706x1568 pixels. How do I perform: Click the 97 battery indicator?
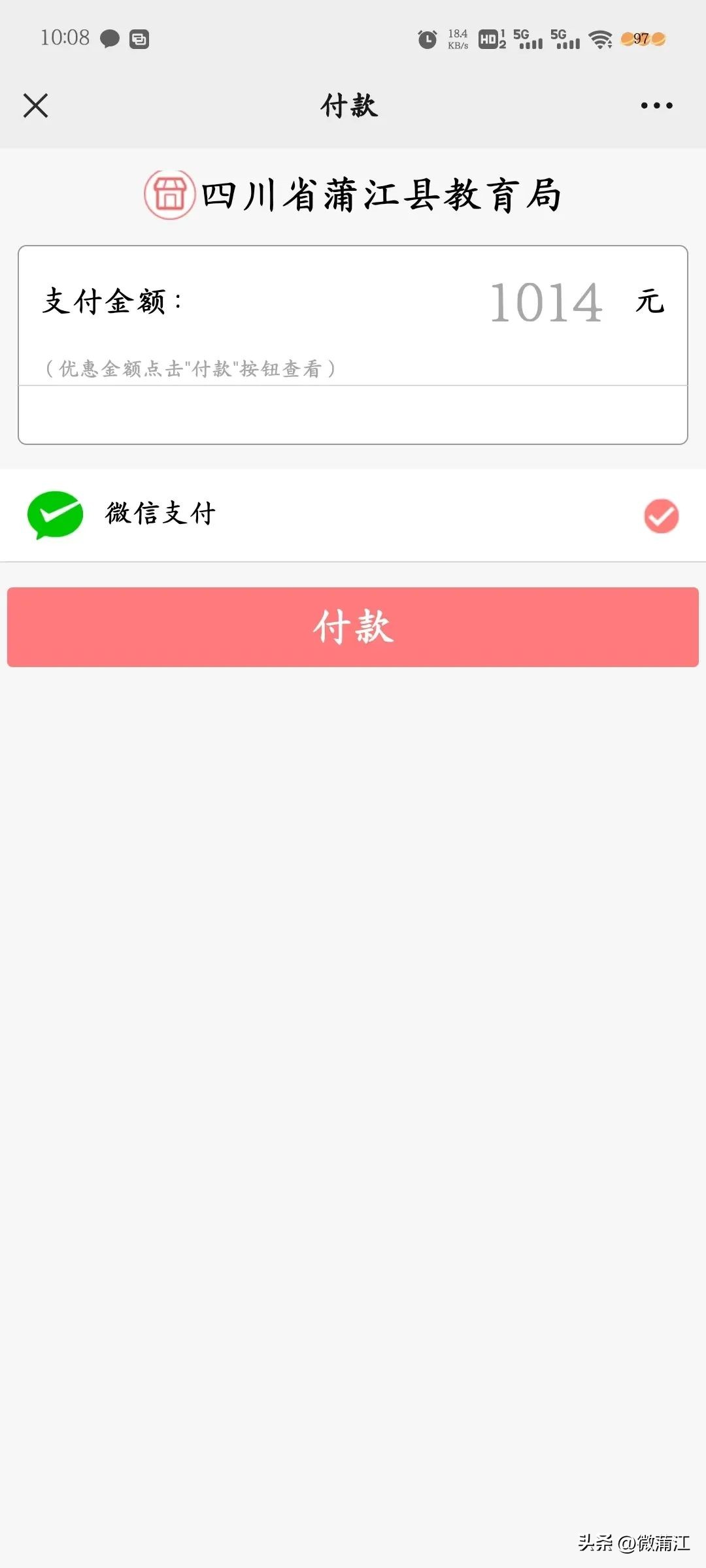point(641,39)
